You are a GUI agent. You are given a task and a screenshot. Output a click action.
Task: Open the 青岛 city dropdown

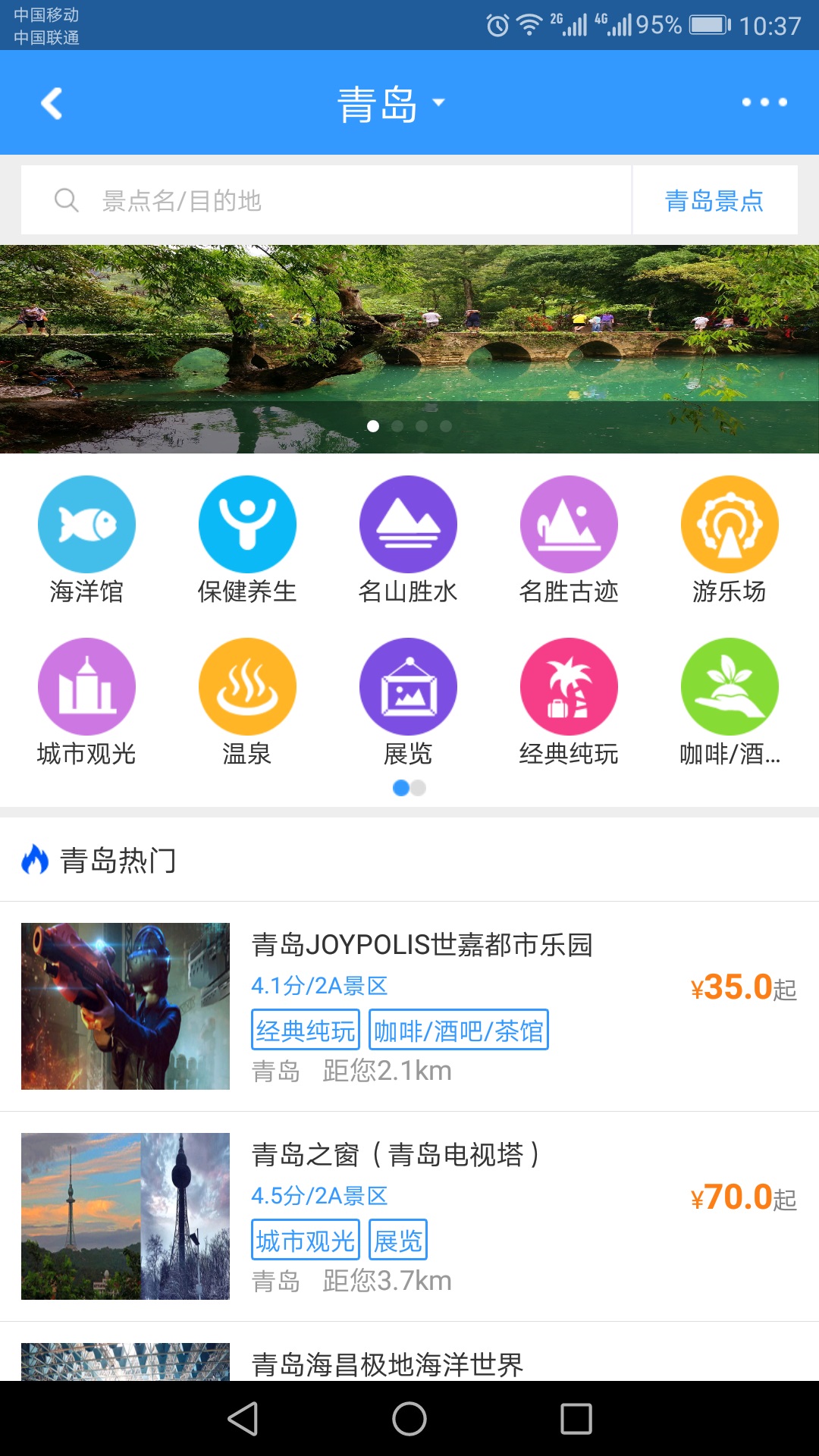391,103
